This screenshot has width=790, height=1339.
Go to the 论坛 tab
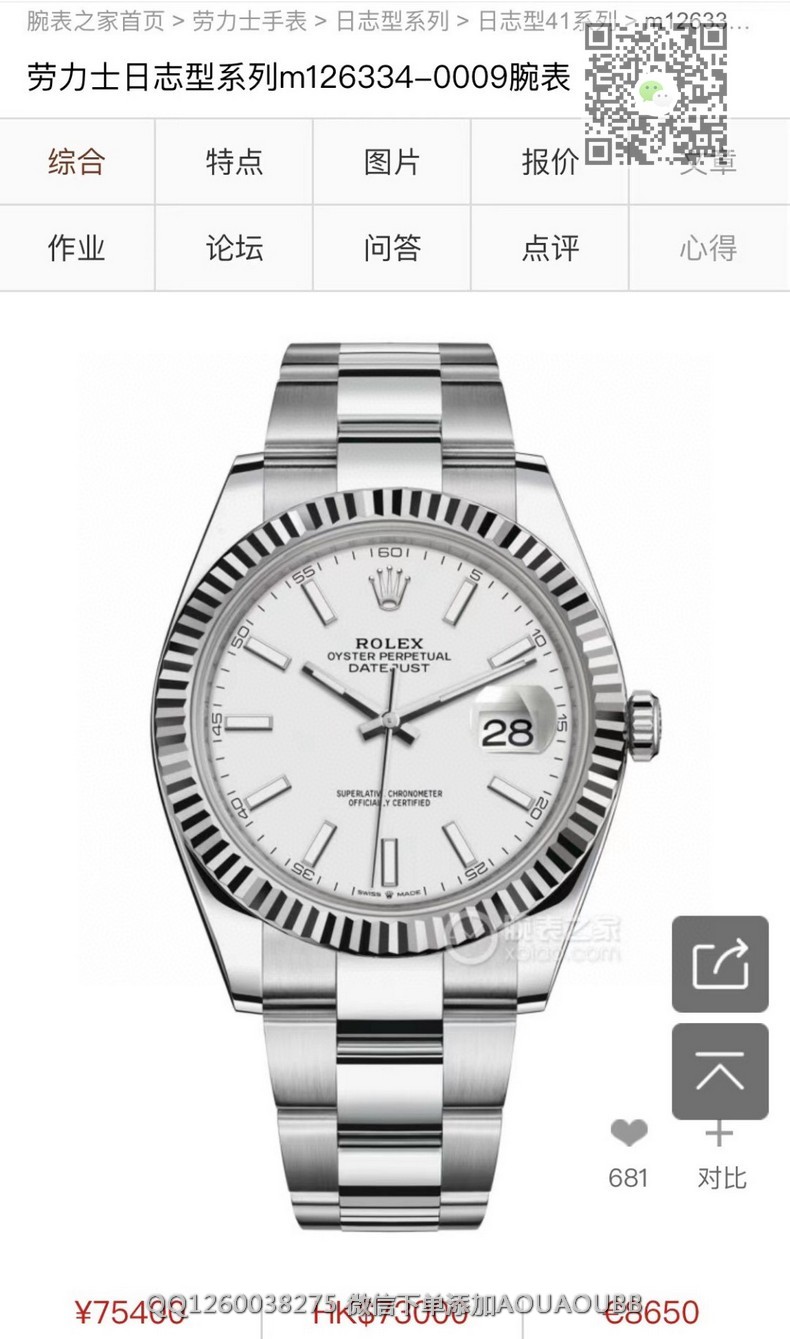(234, 248)
